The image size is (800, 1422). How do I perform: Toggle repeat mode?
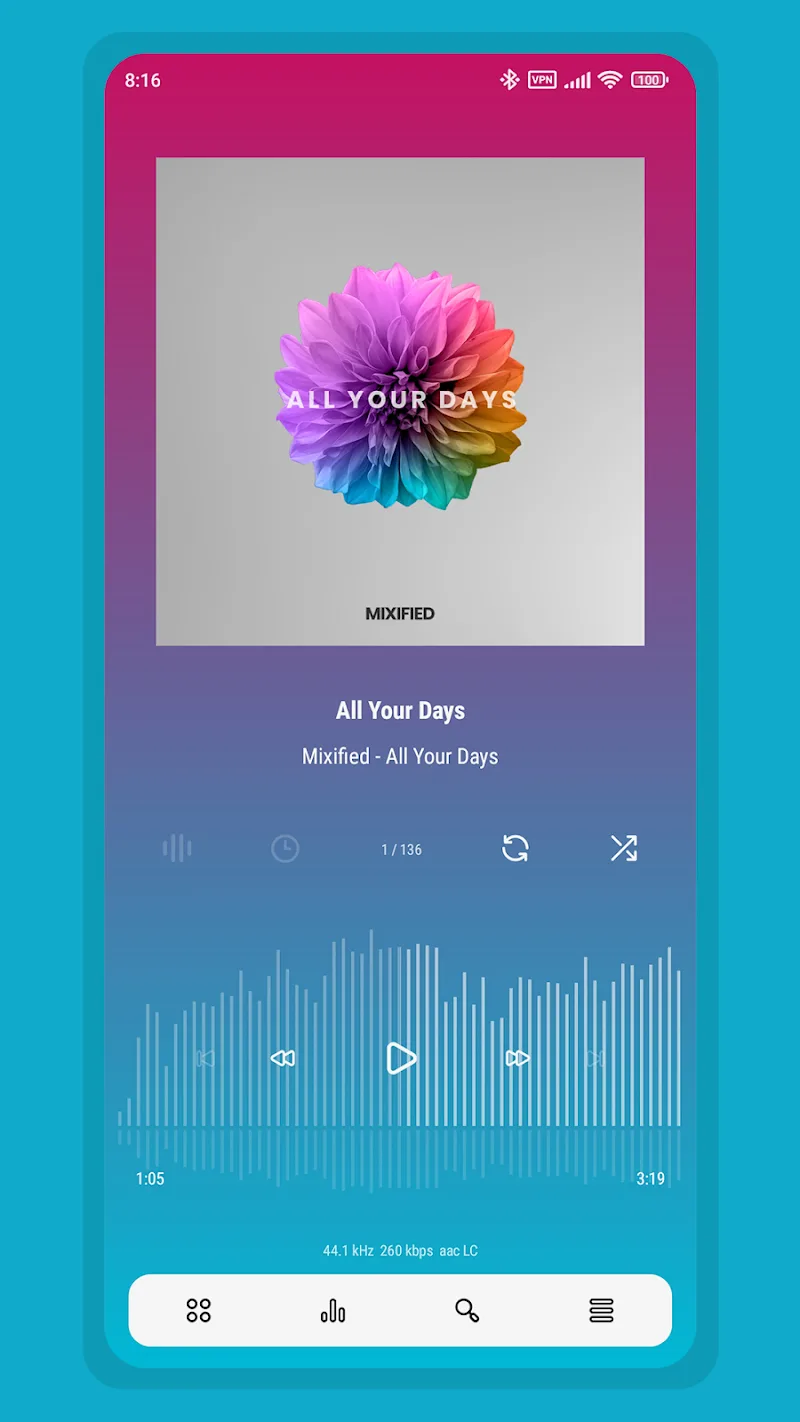click(515, 849)
